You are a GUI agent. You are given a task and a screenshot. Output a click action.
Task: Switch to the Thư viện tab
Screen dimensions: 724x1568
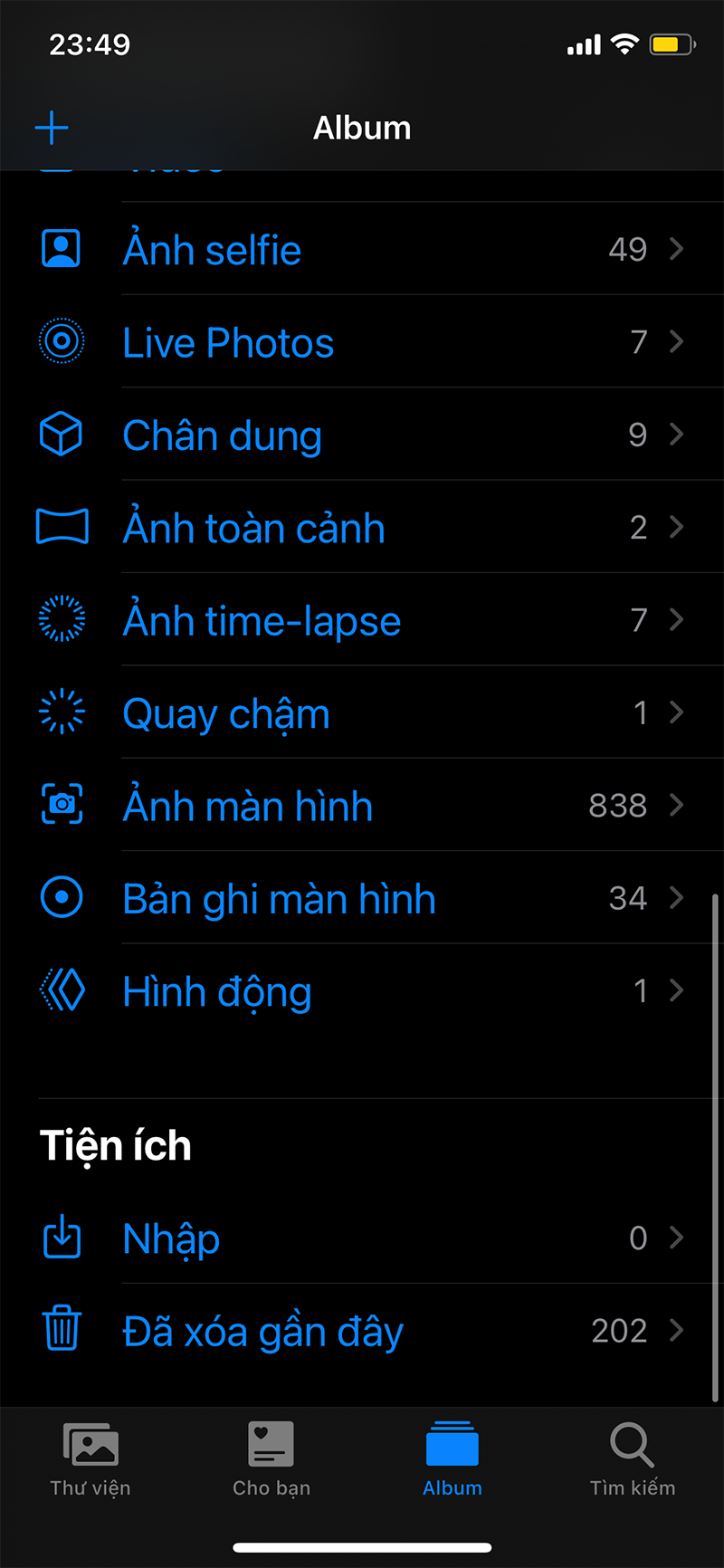[90, 1459]
